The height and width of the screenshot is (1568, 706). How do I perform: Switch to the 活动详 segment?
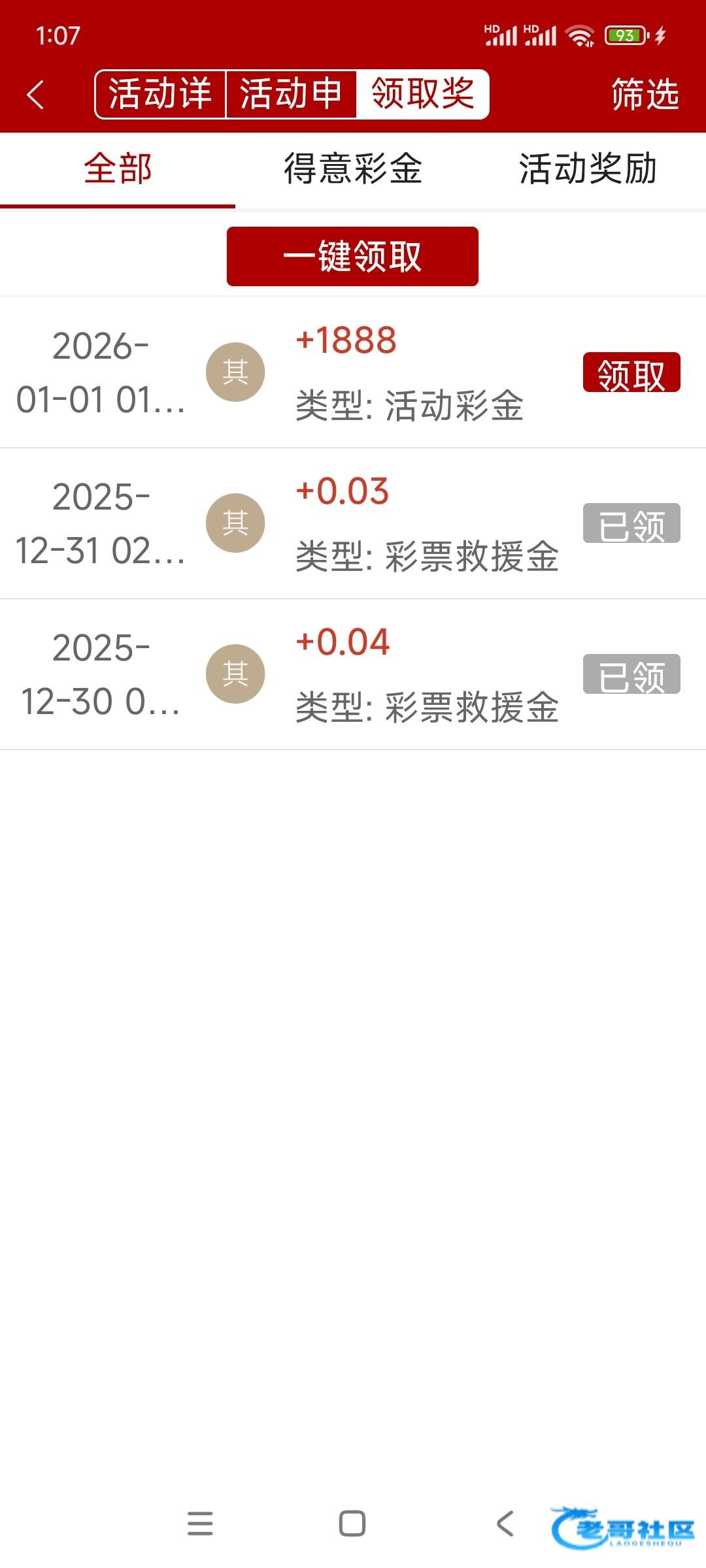click(160, 94)
